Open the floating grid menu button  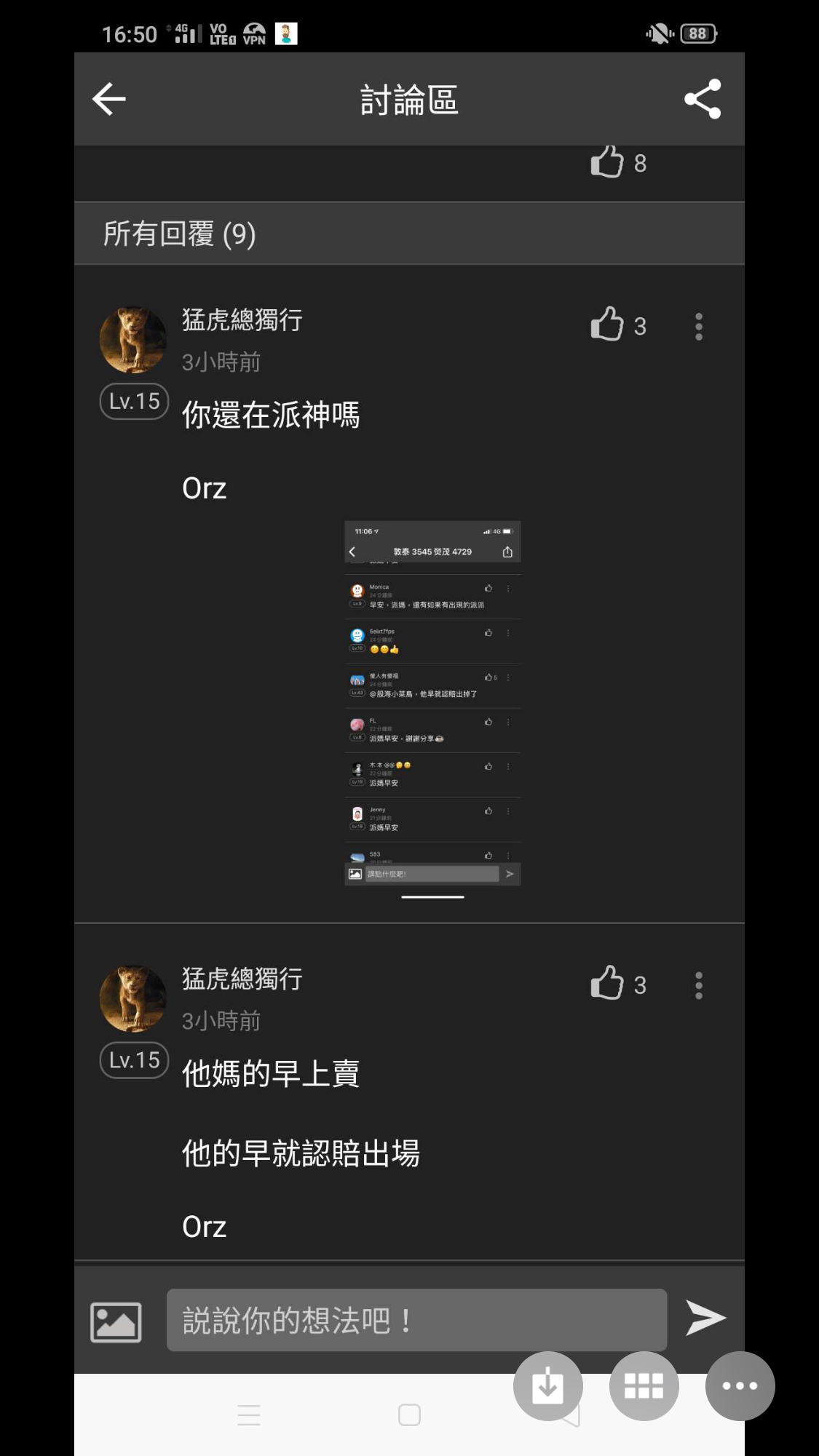pos(644,1385)
